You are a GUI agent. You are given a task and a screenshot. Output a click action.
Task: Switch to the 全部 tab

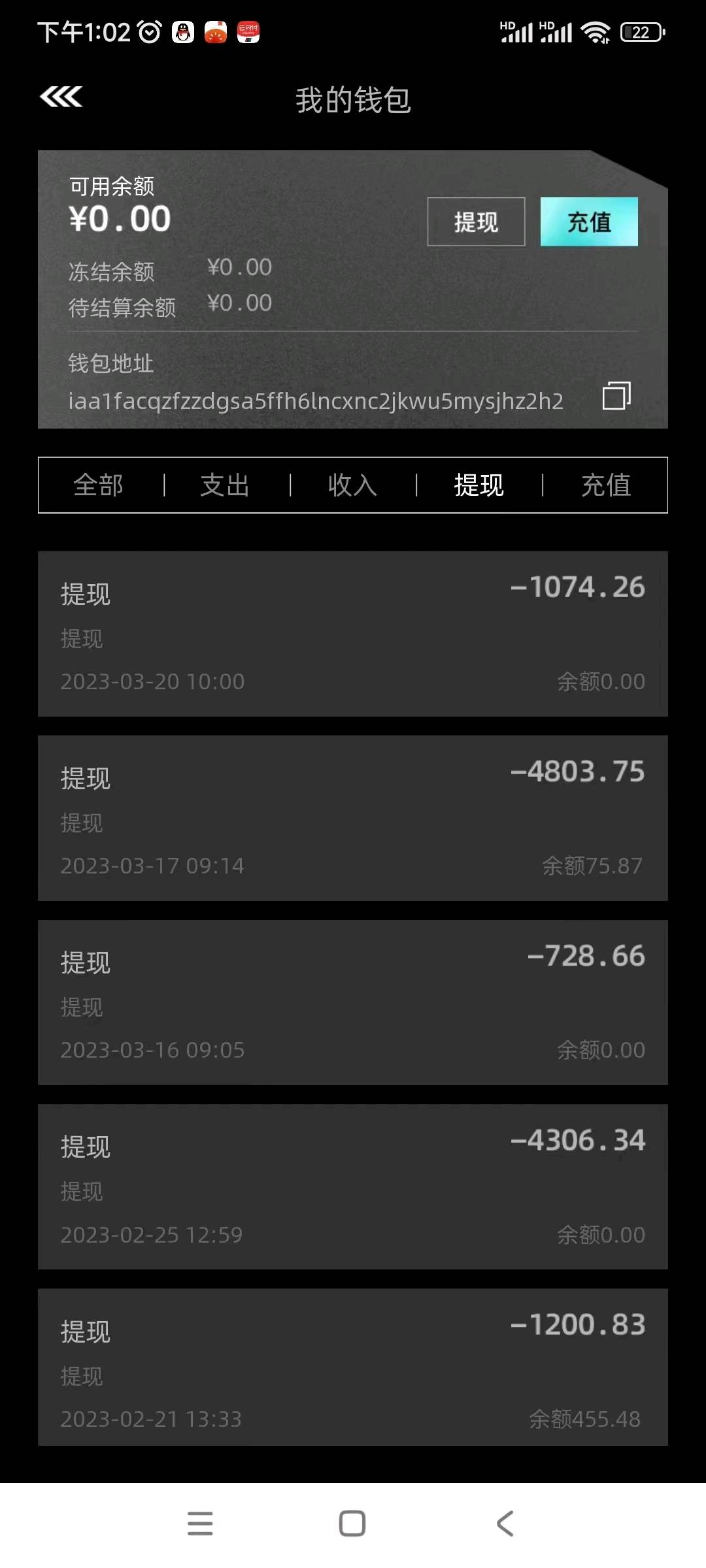tap(98, 485)
